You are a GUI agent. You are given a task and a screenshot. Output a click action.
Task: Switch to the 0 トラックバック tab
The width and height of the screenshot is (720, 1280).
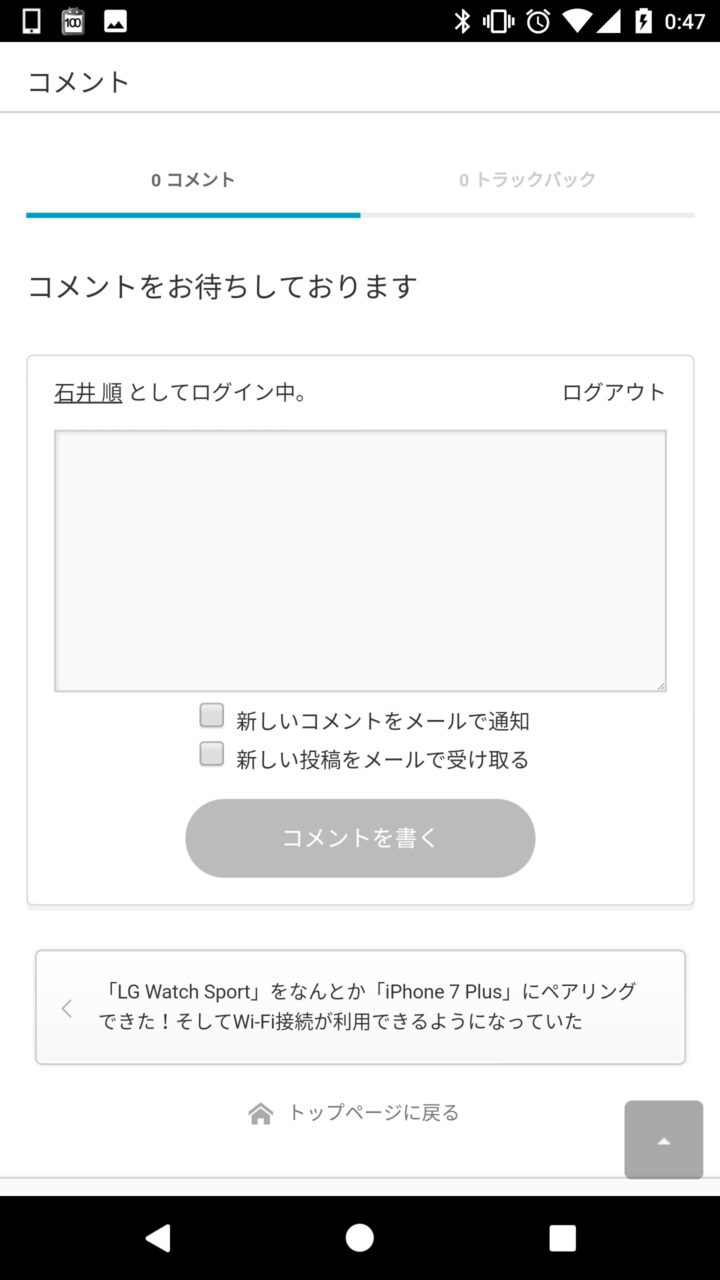click(x=527, y=180)
